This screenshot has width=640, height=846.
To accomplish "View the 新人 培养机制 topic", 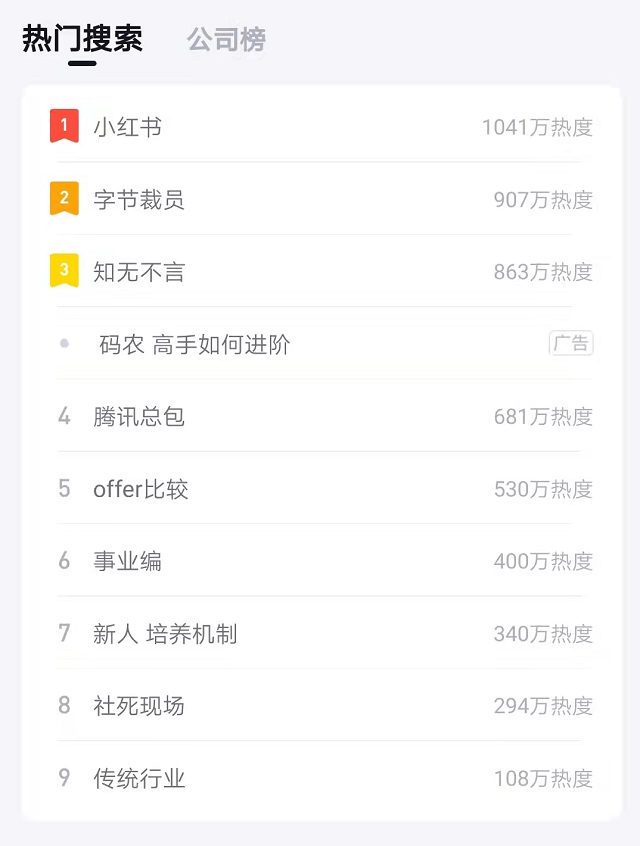I will click(165, 634).
